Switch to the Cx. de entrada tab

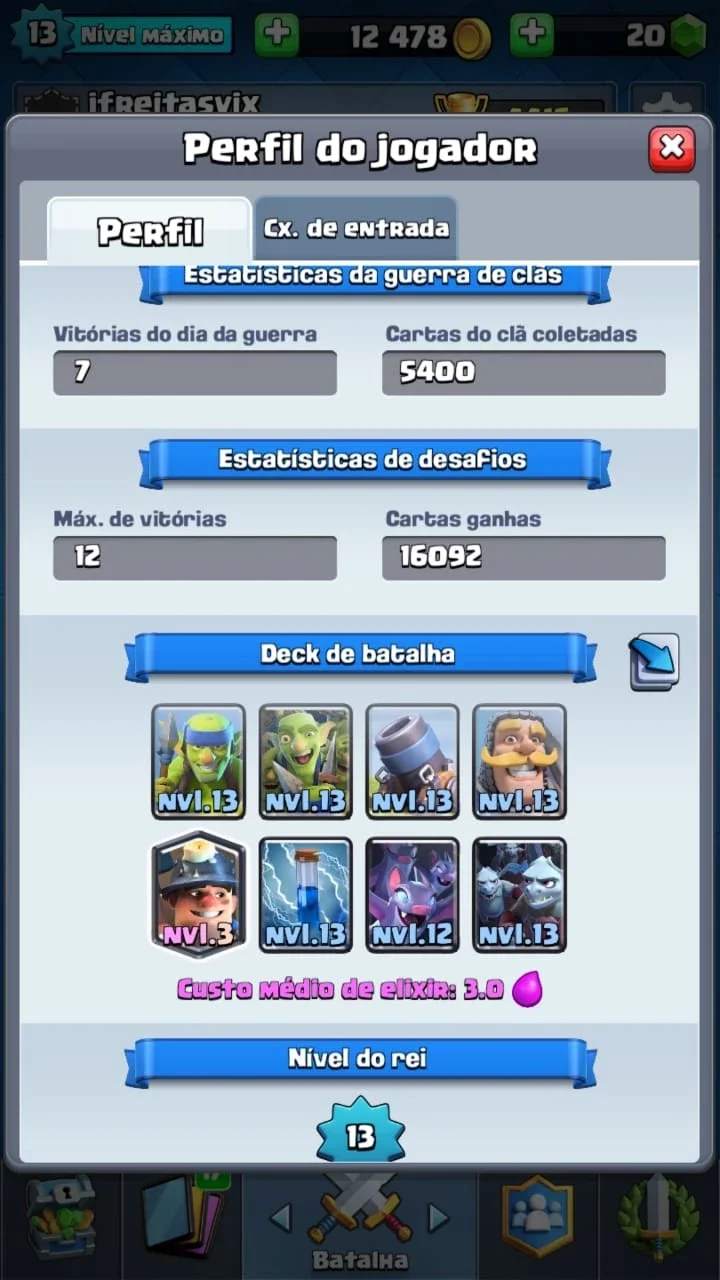coord(356,228)
